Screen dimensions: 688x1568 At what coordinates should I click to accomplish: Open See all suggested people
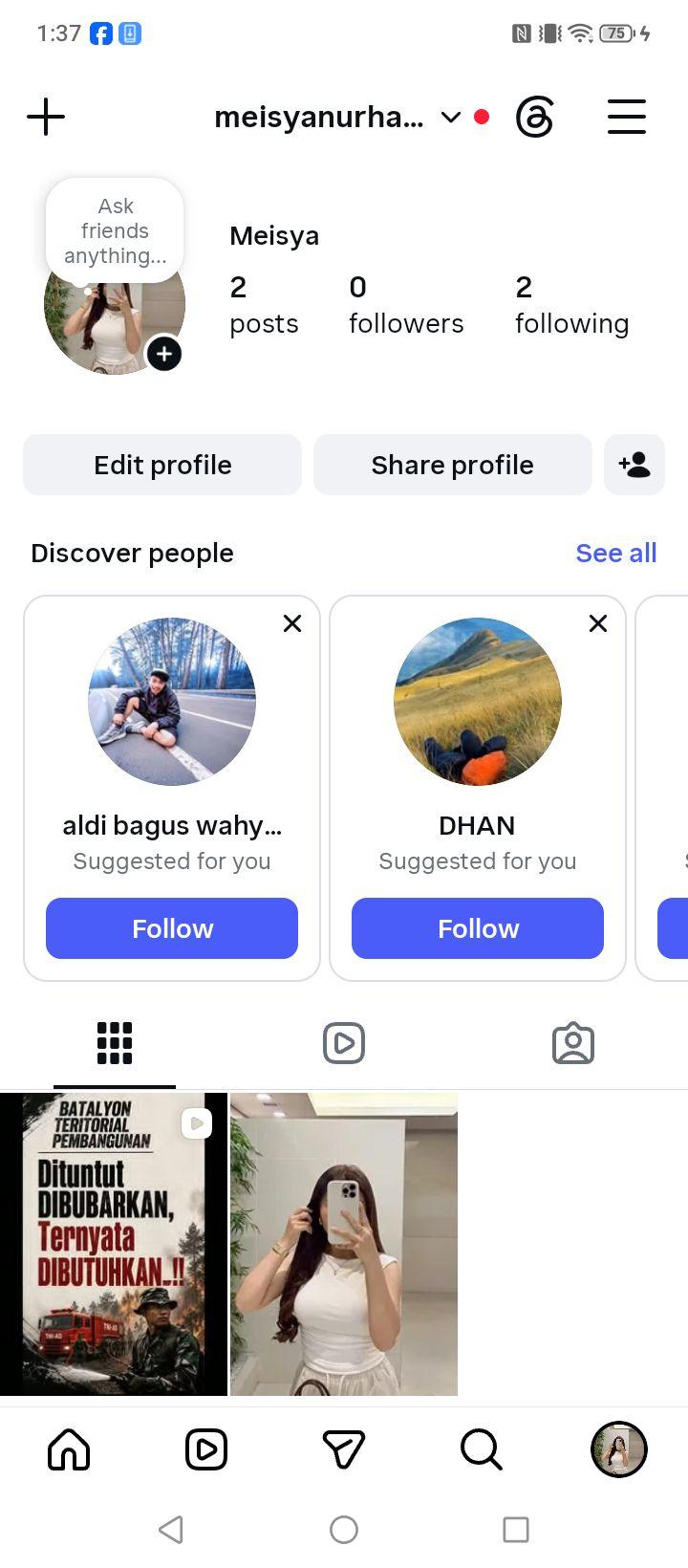point(615,553)
